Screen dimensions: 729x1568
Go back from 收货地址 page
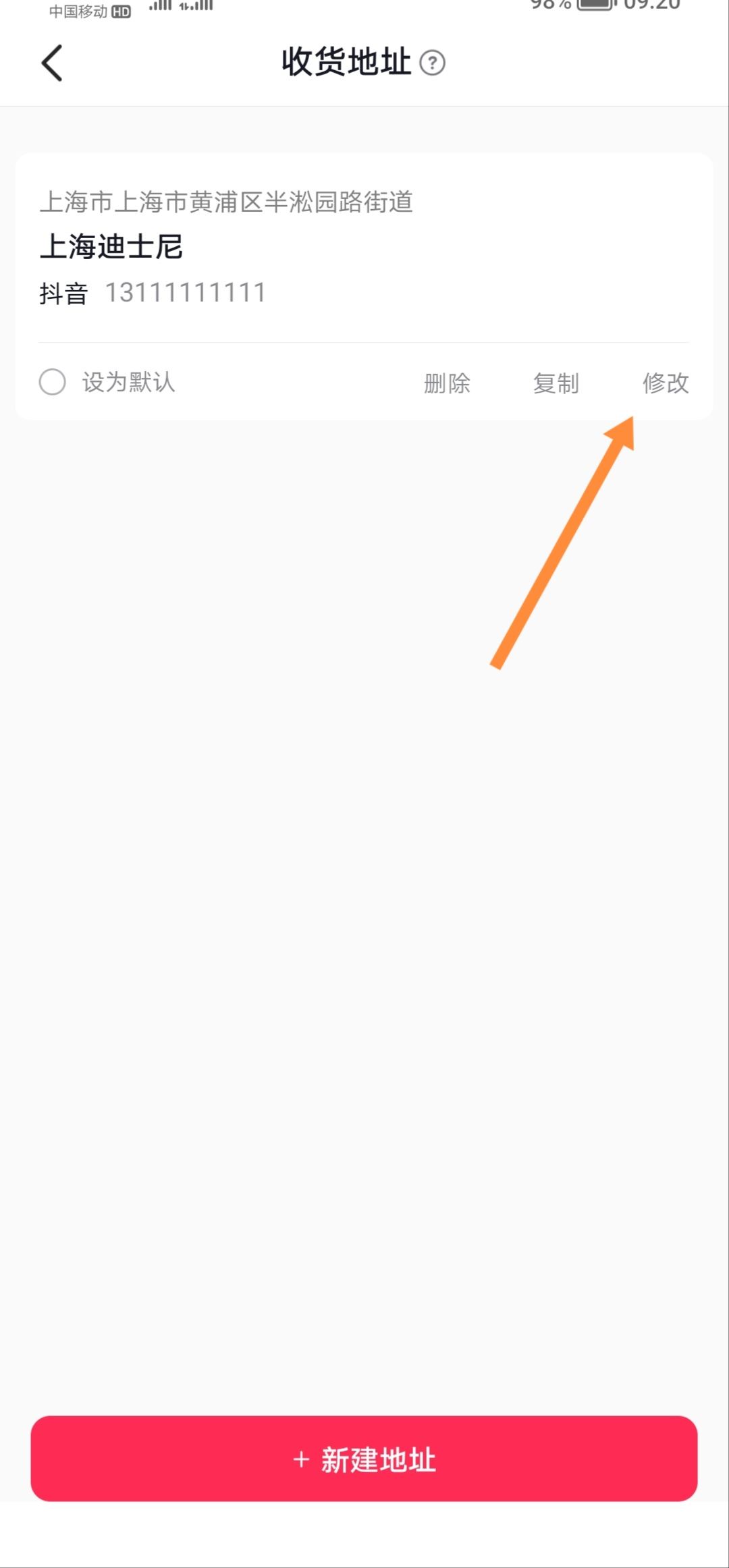pyautogui.click(x=52, y=63)
